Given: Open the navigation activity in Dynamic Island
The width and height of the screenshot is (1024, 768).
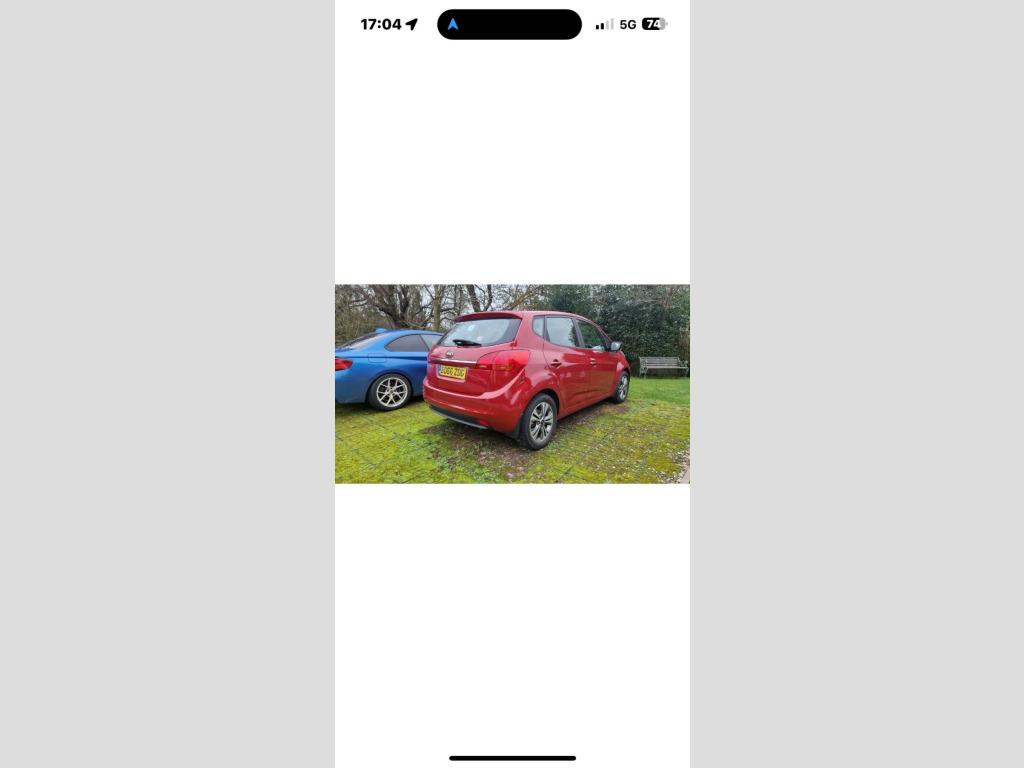Looking at the screenshot, I should 509,24.
